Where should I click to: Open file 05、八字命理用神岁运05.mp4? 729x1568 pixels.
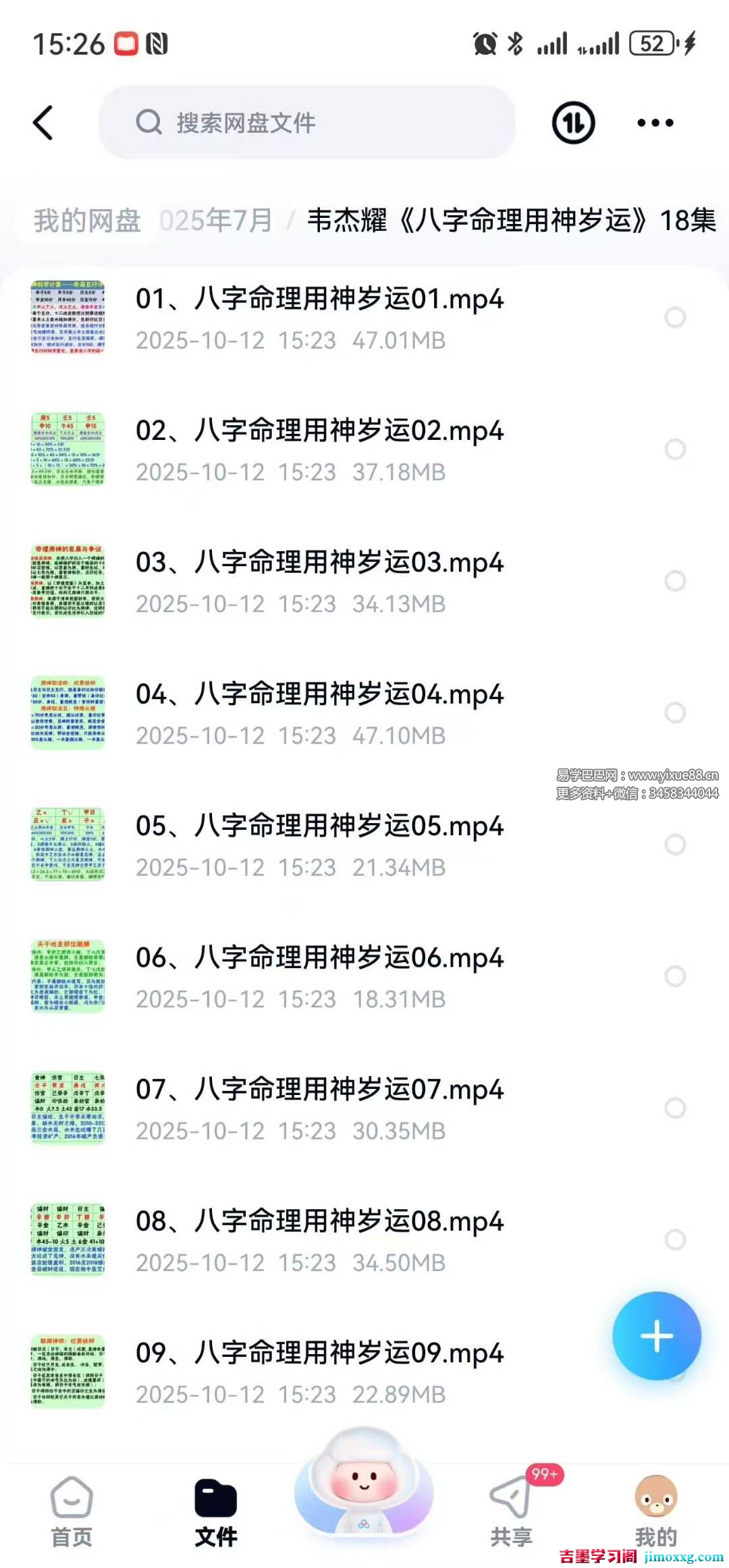(319, 827)
